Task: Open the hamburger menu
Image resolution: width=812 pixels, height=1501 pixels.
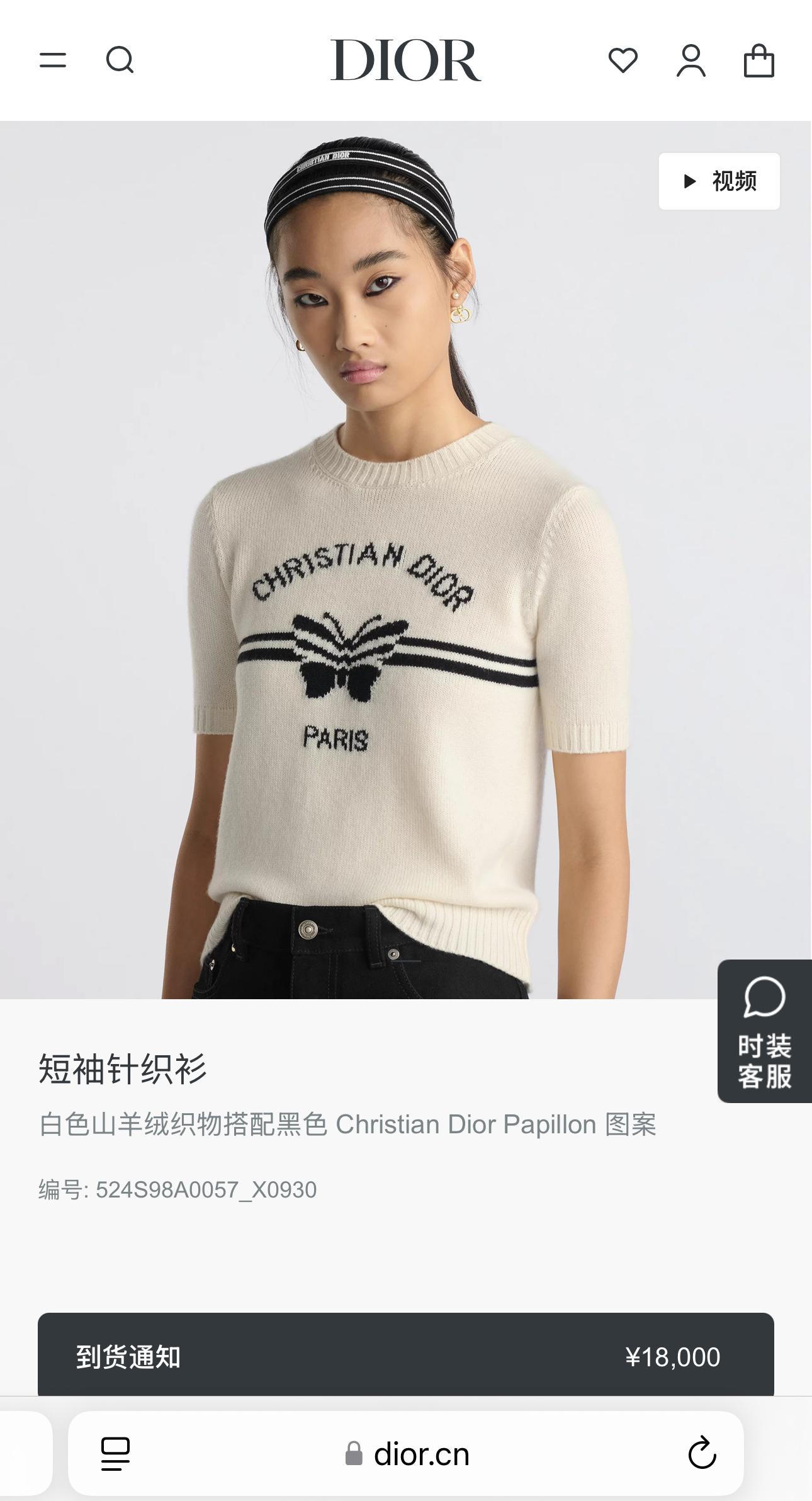Action: click(x=53, y=60)
